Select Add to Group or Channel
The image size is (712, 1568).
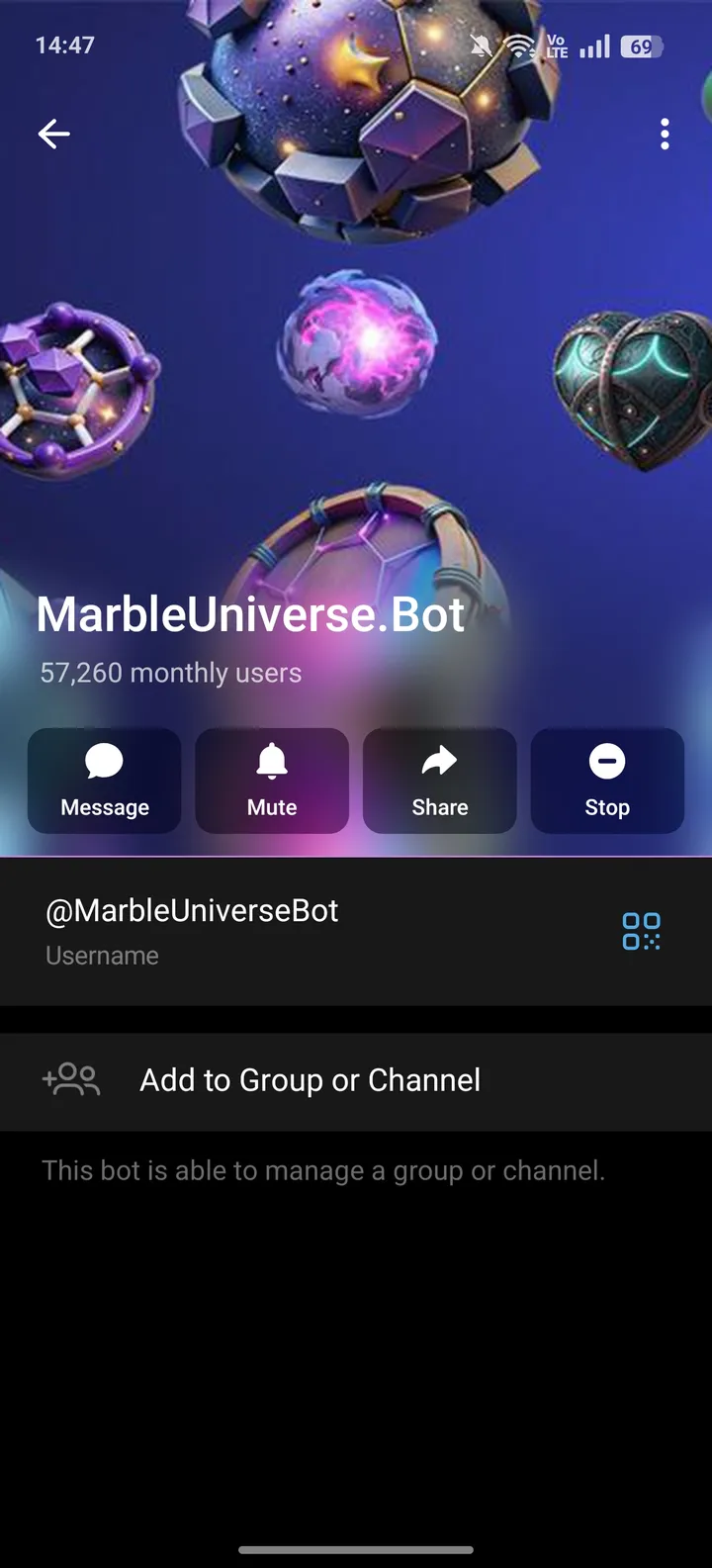coord(310,1079)
